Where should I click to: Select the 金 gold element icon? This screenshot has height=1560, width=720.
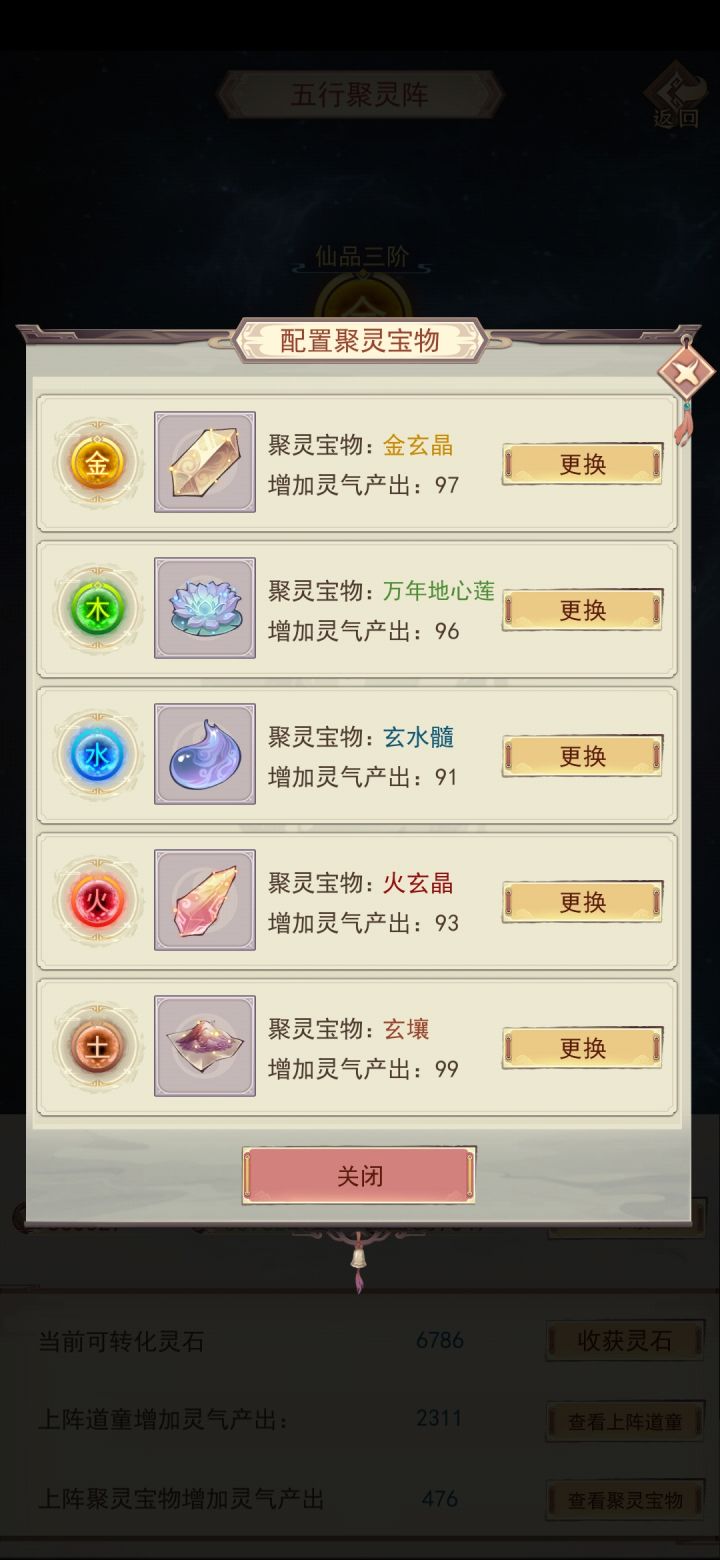coord(97,464)
